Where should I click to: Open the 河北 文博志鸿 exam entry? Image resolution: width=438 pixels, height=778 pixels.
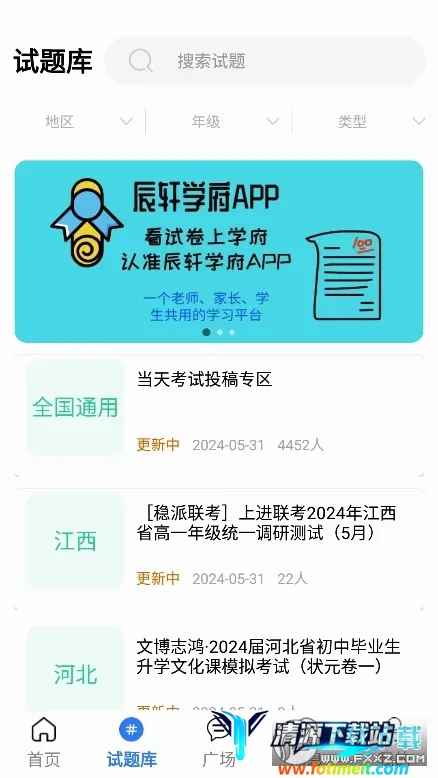pyautogui.click(x=219, y=667)
